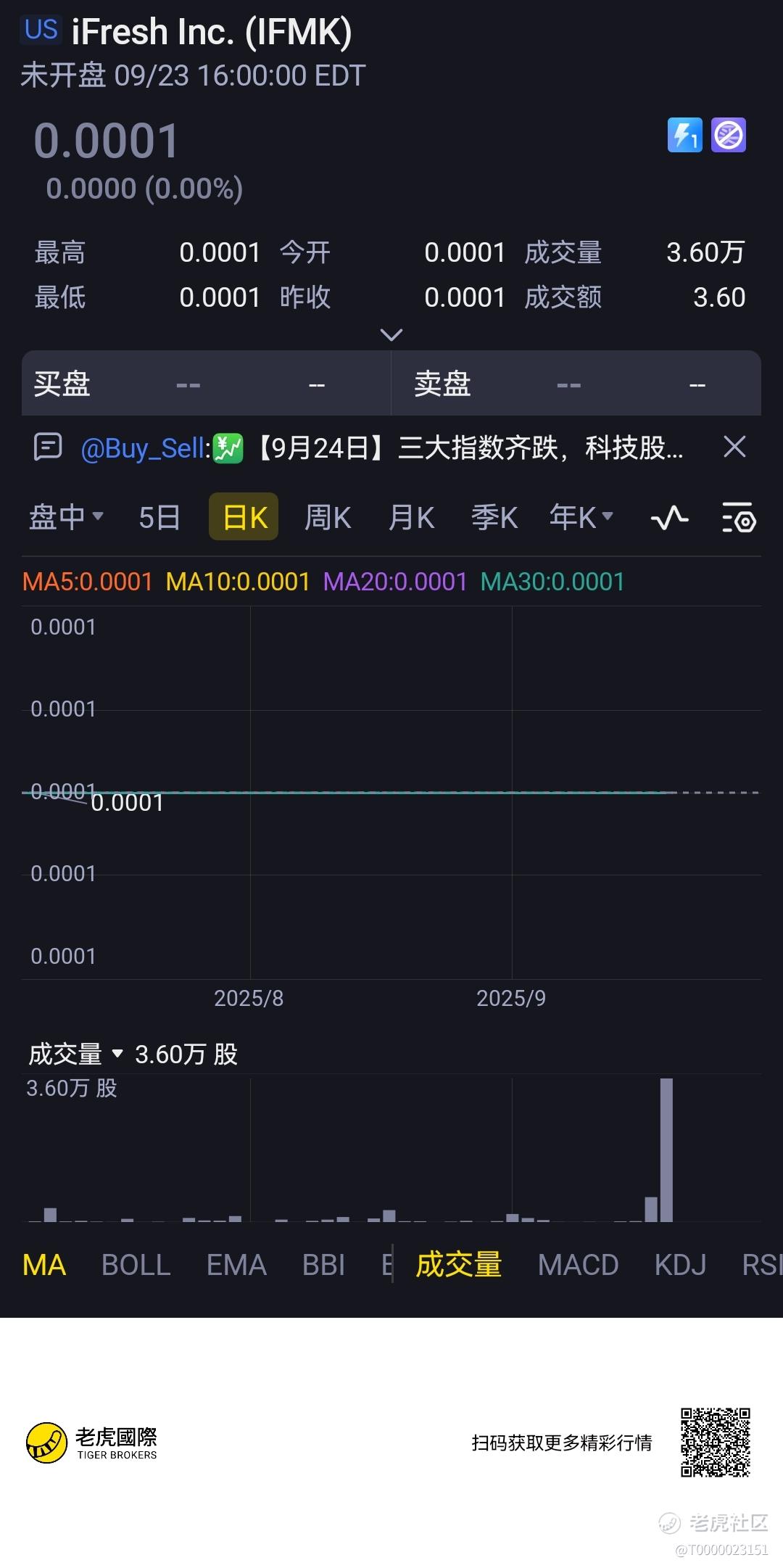Show the 月K monthly chart
Image resolution: width=783 pixels, height=1568 pixels.
(411, 517)
